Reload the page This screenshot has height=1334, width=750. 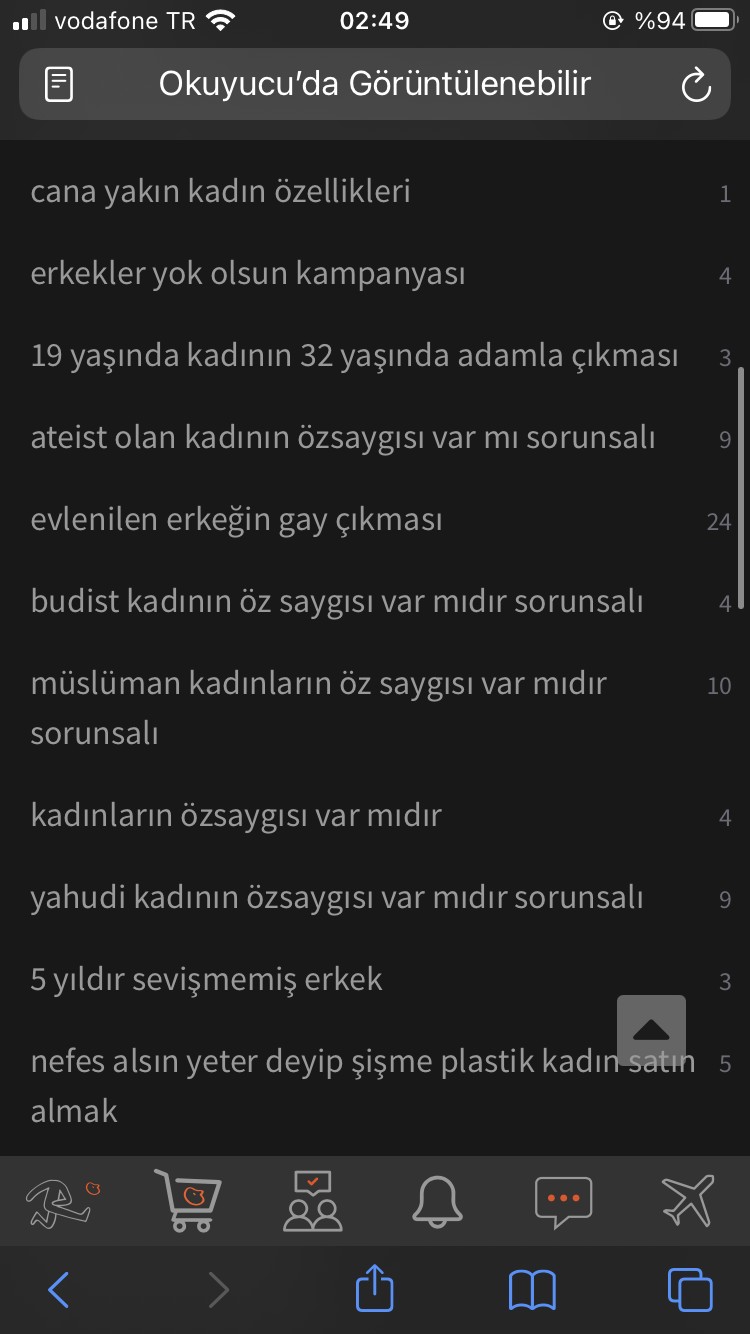[x=695, y=85]
